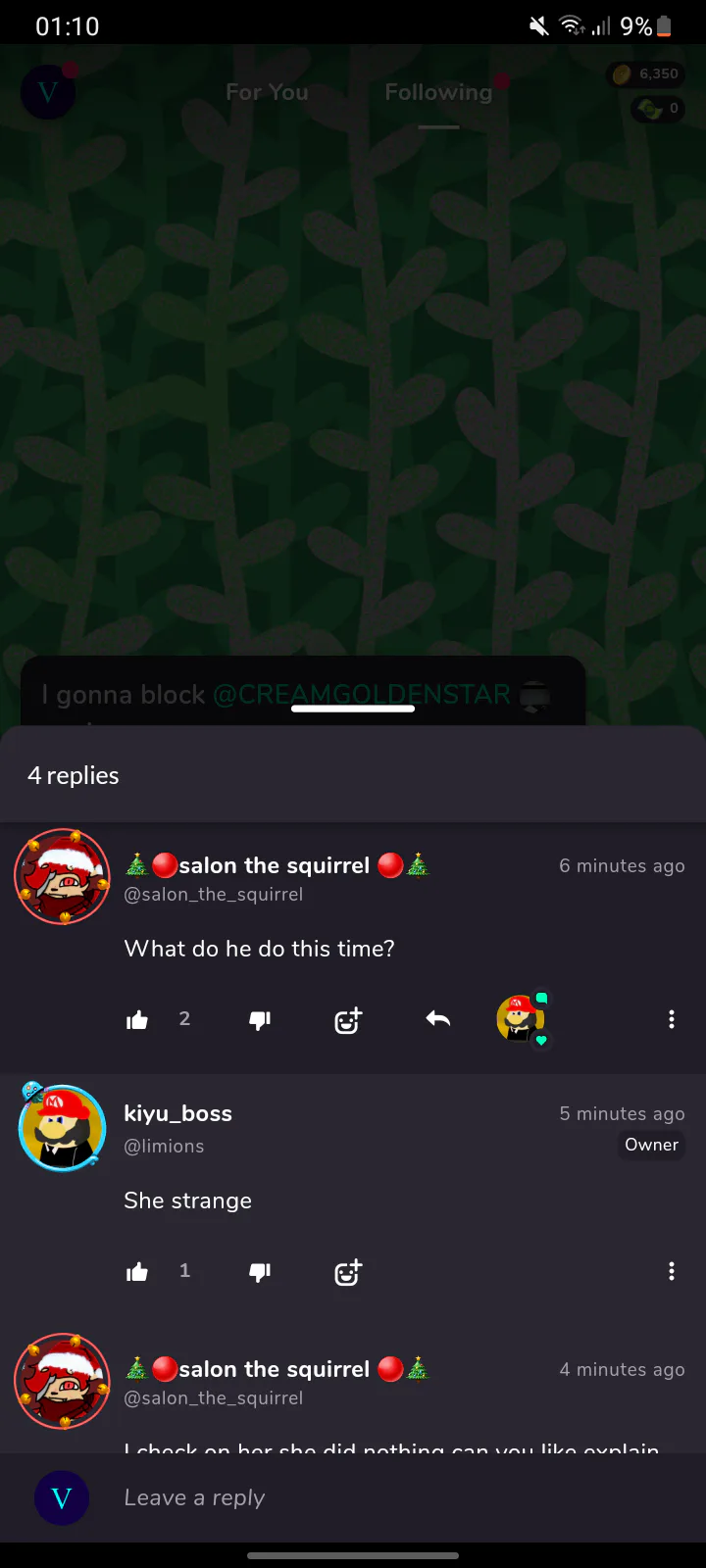Dislike kiyu_boss's "She strange" reply
The image size is (706, 1568).
click(x=260, y=1272)
